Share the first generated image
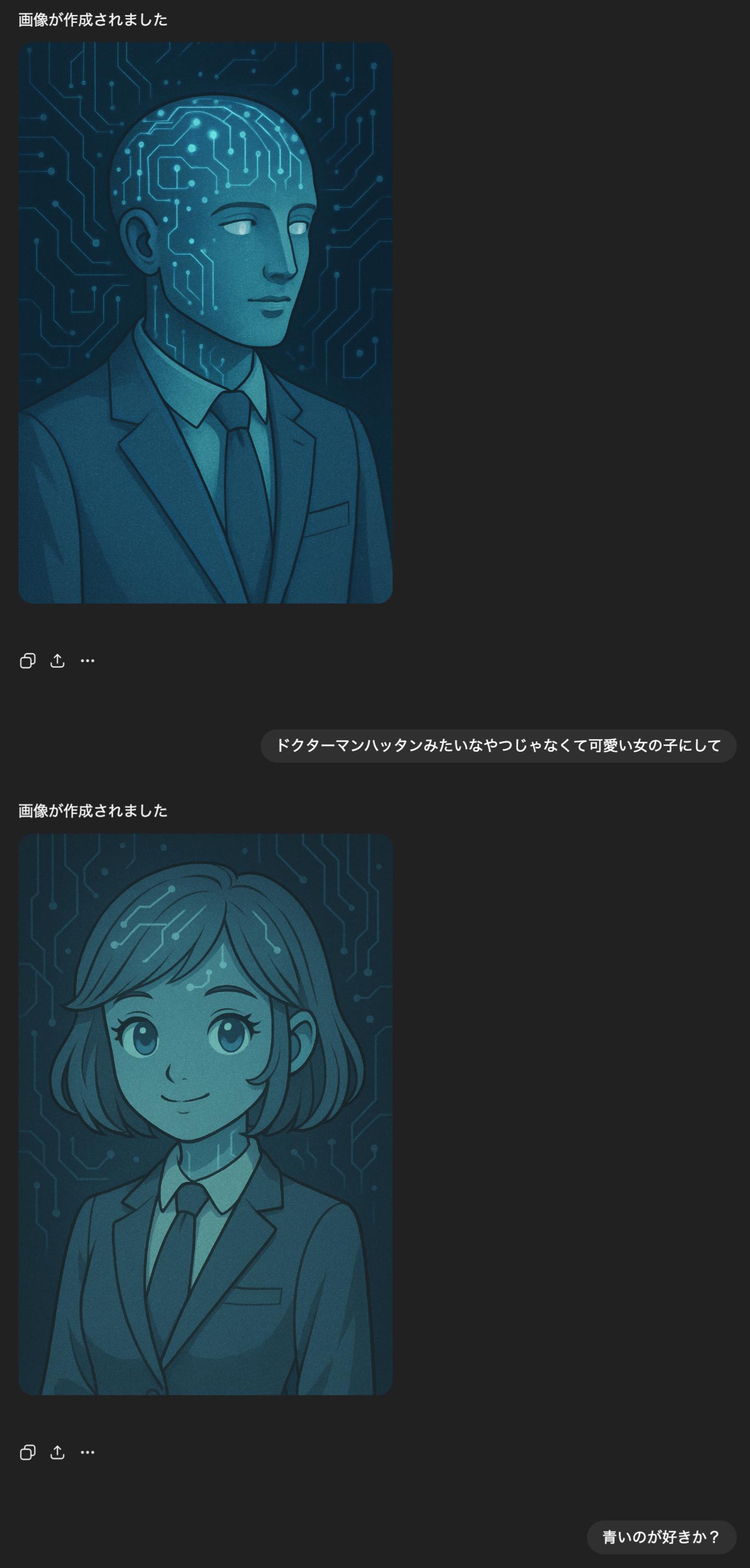750x1568 pixels. click(x=57, y=660)
